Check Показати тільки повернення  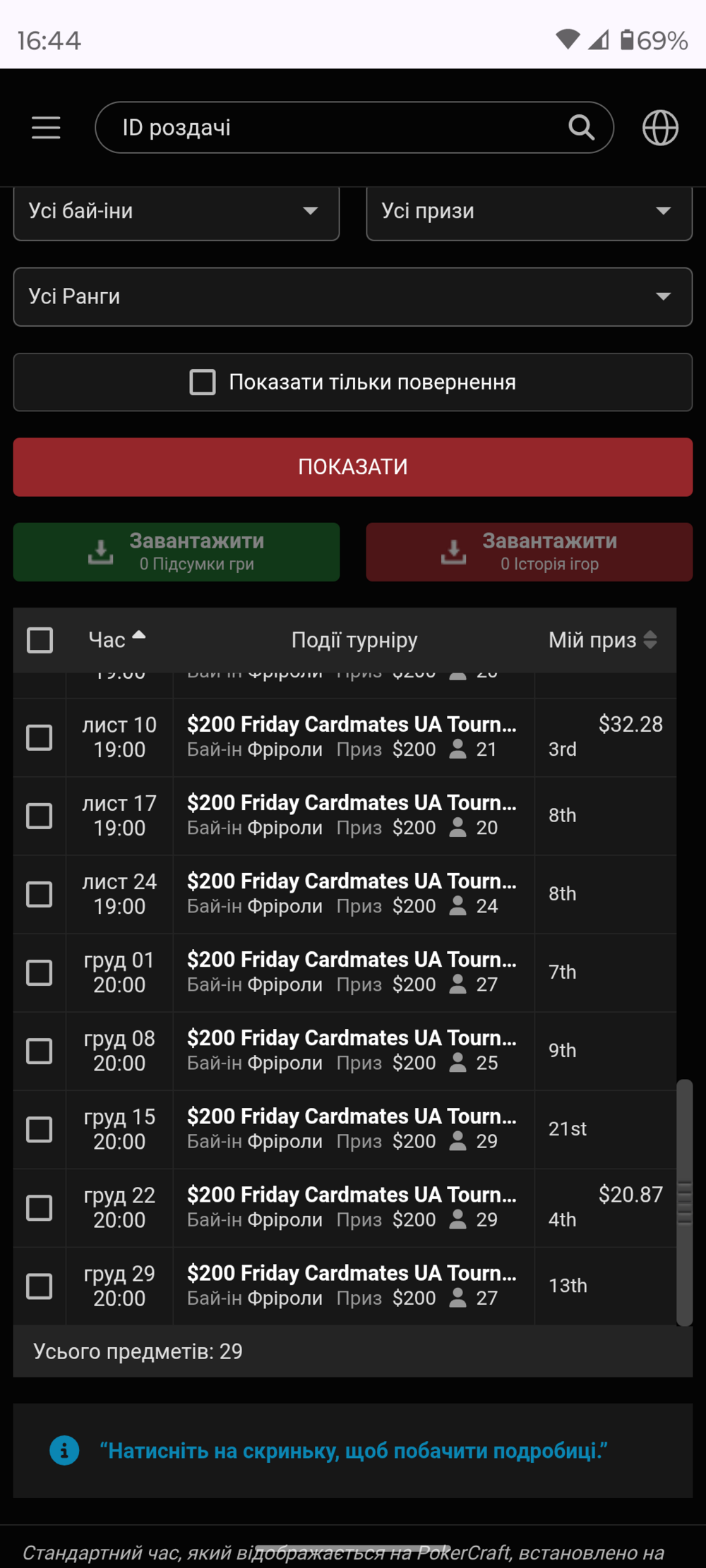(x=203, y=382)
